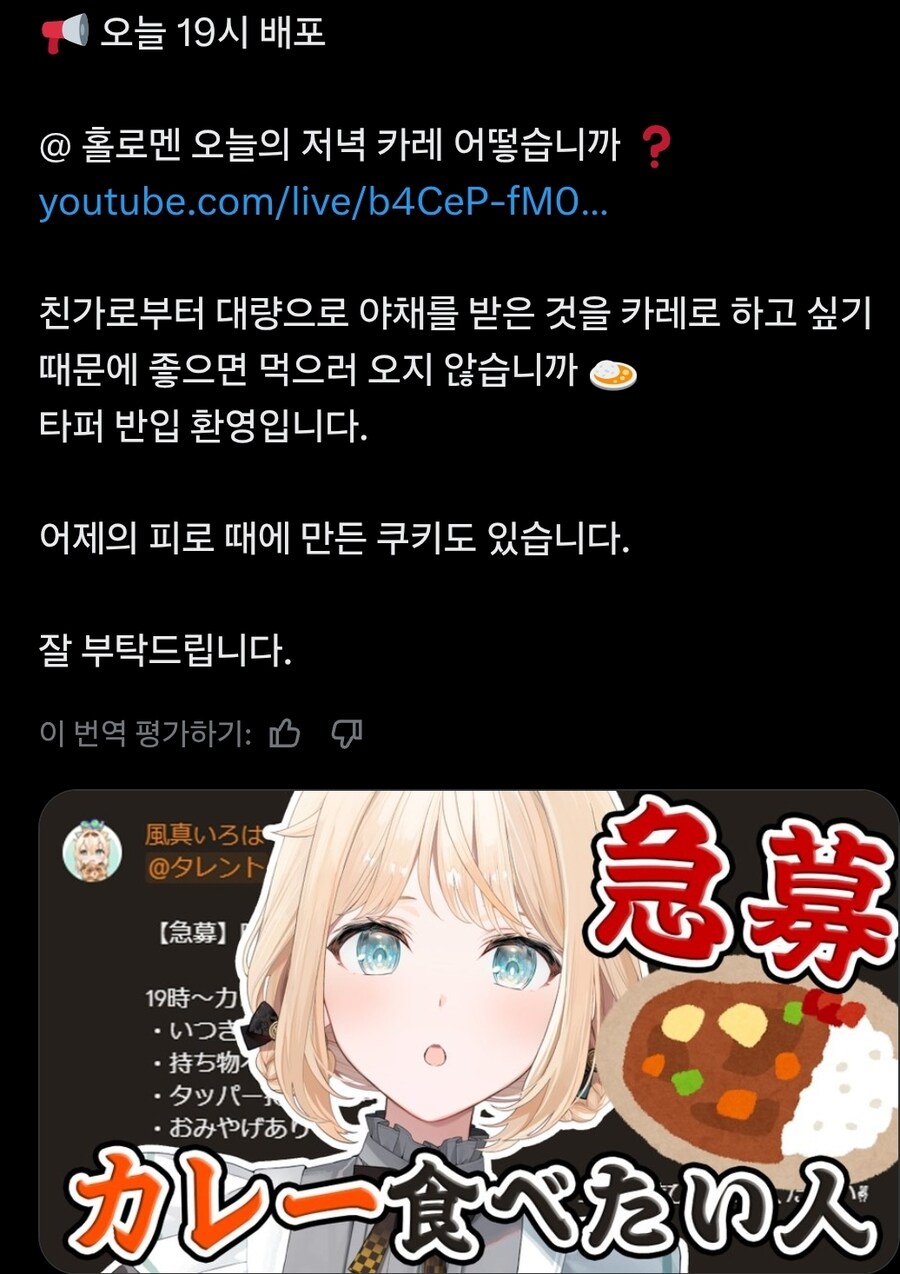
Task: Open the youtube.com/live link
Action: (x=322, y=204)
